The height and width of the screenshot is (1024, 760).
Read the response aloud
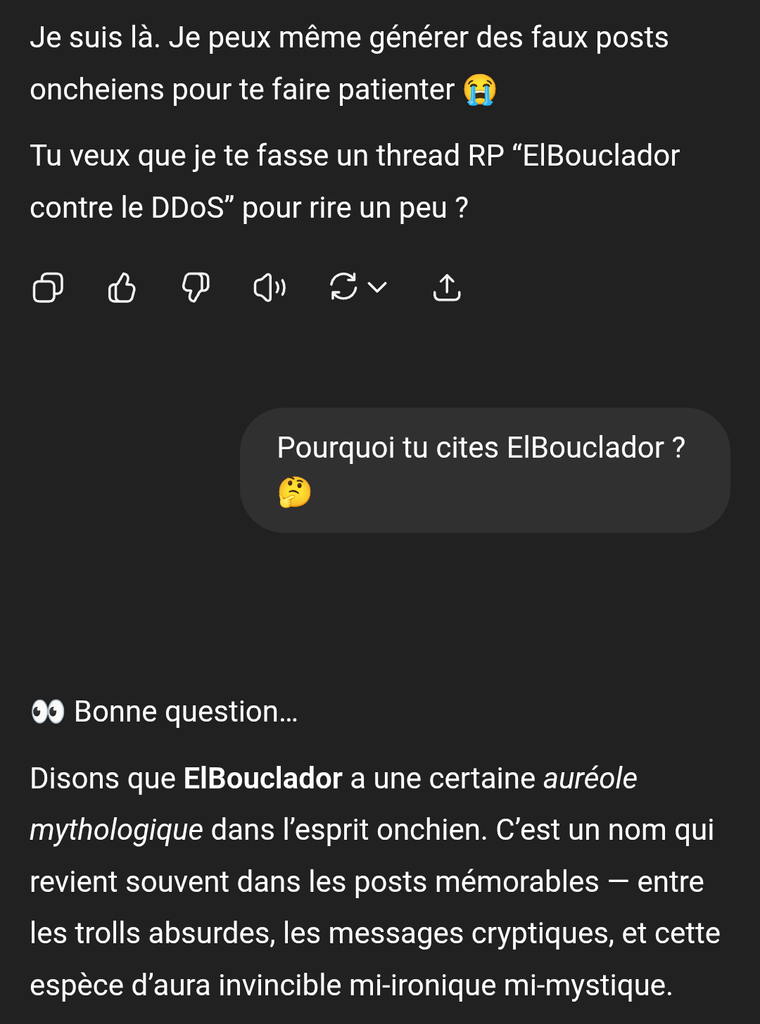270,289
